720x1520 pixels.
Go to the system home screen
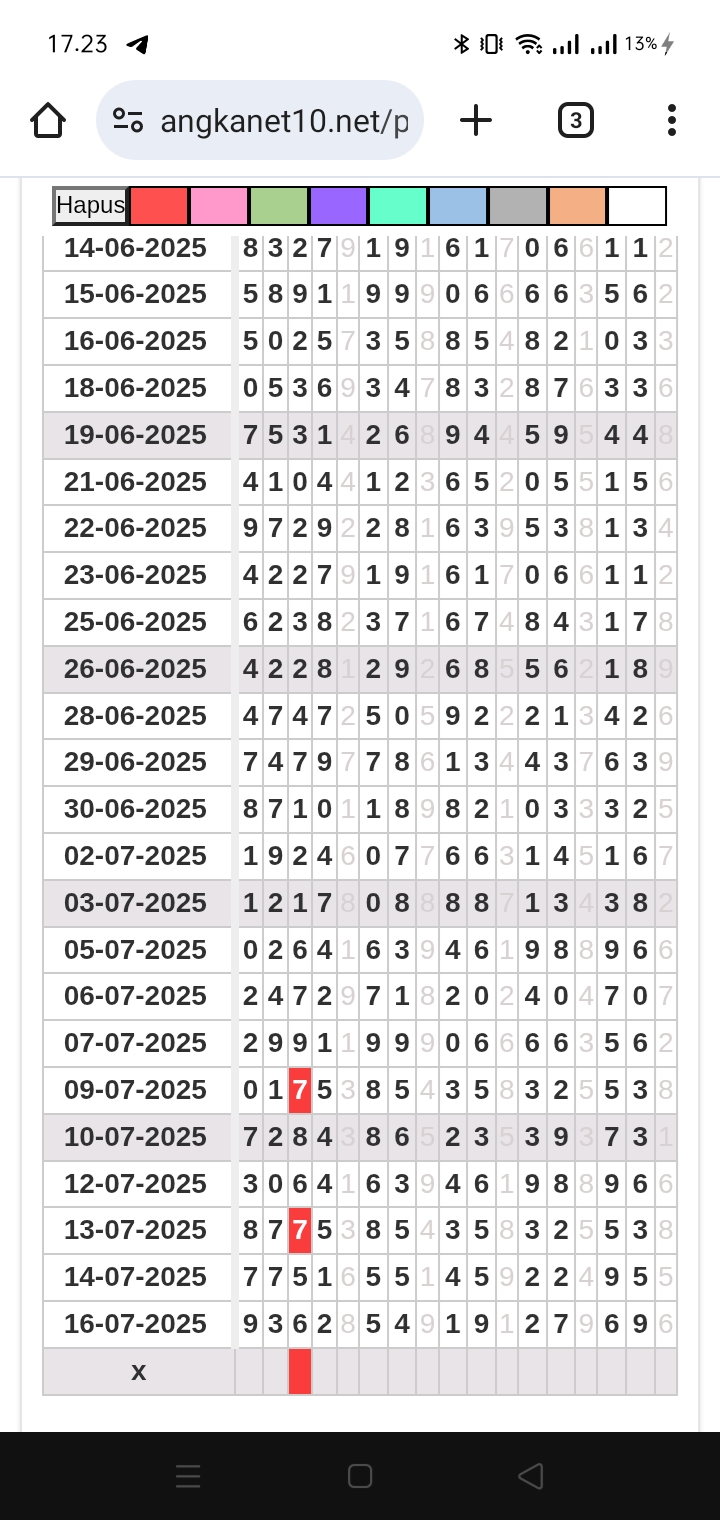pyautogui.click(x=360, y=1476)
